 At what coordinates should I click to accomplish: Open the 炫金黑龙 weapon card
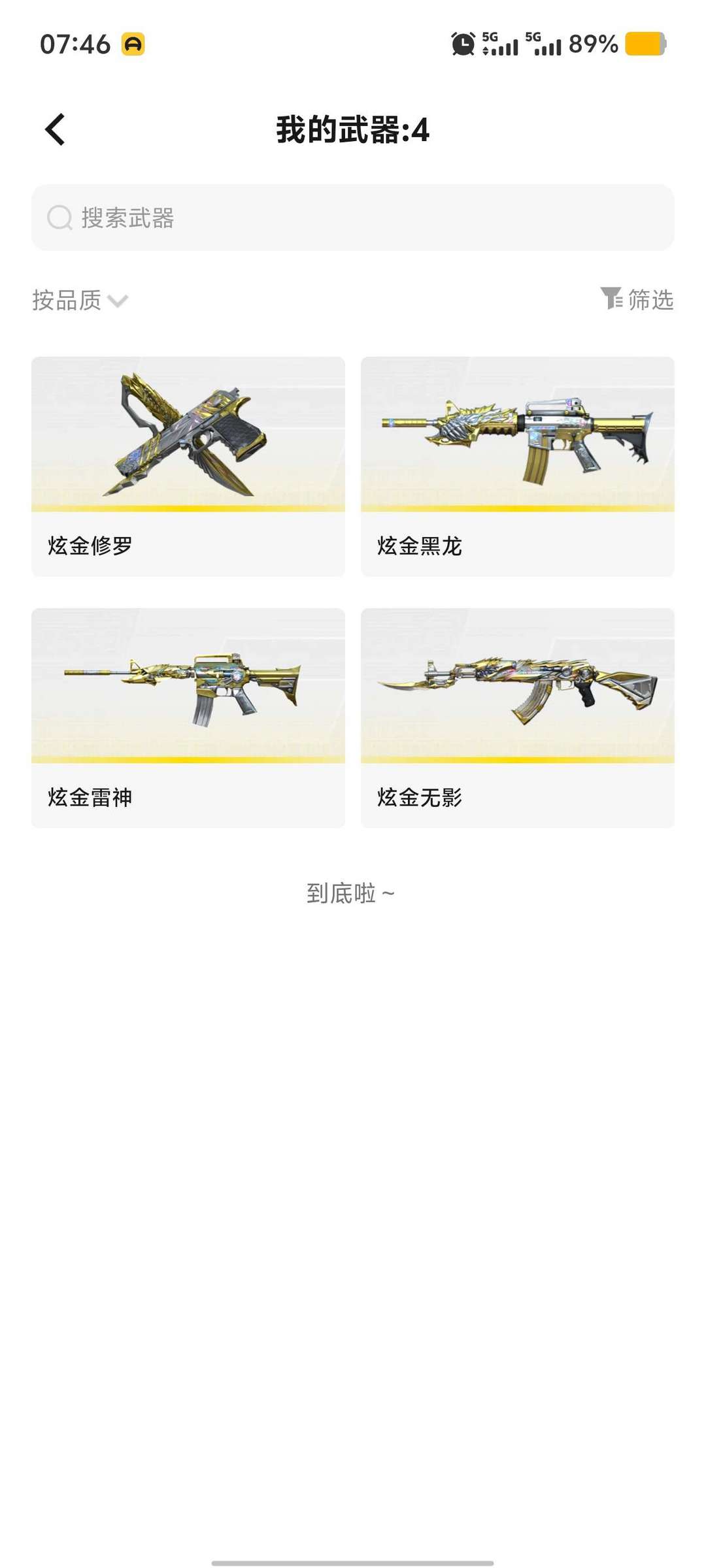coord(517,466)
